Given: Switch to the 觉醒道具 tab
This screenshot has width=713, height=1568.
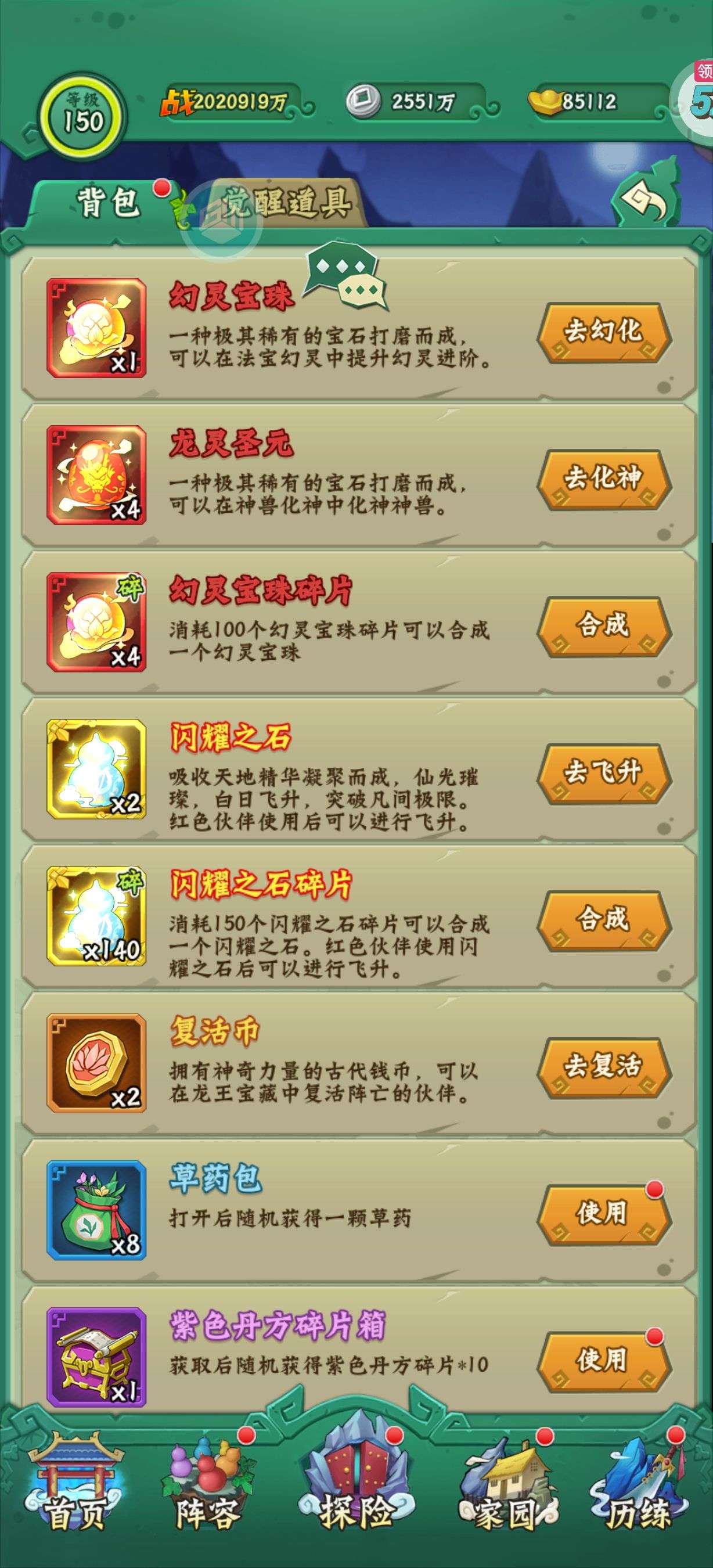Looking at the screenshot, I should tap(285, 202).
